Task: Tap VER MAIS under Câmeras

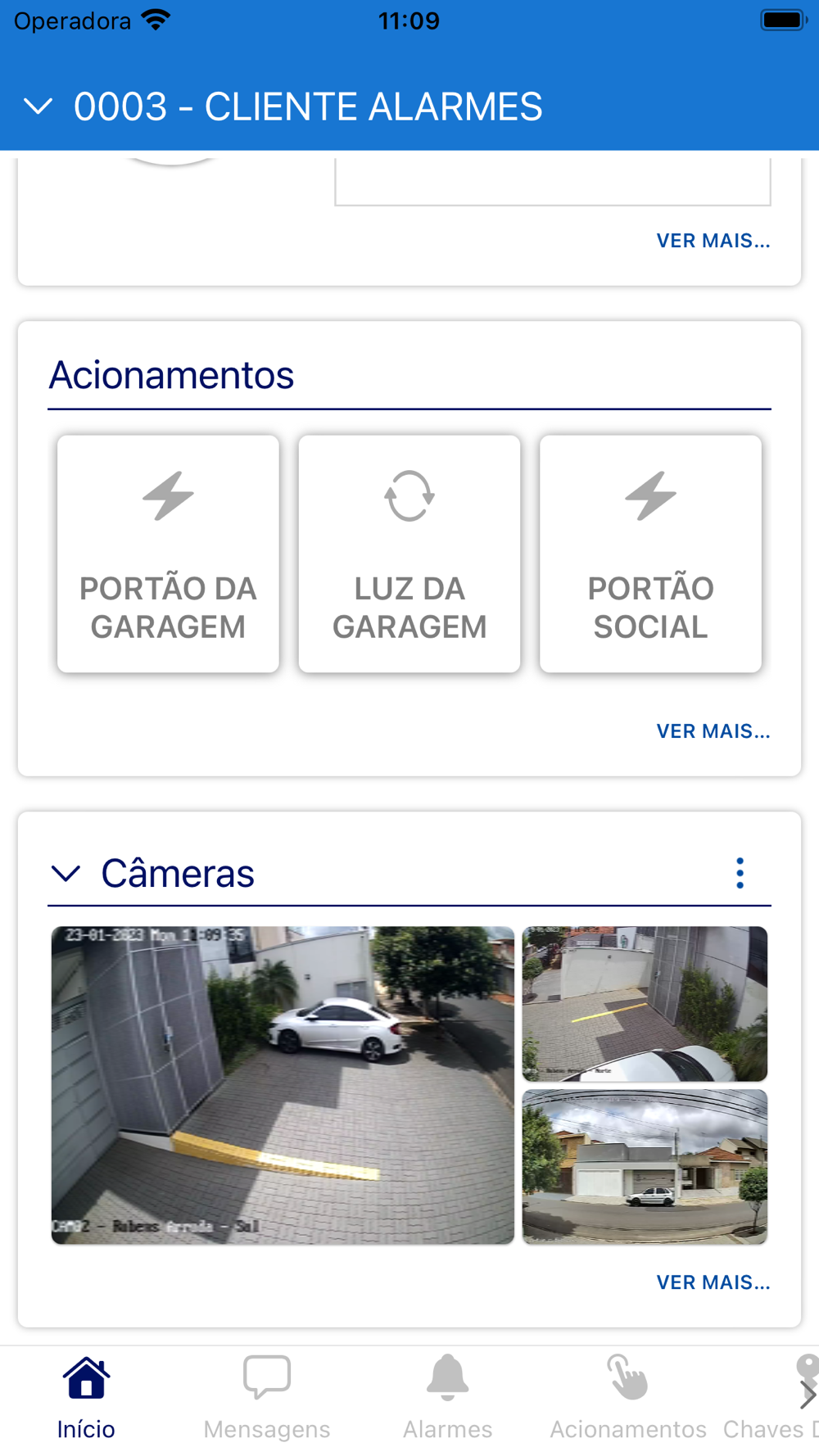Action: click(x=713, y=1282)
